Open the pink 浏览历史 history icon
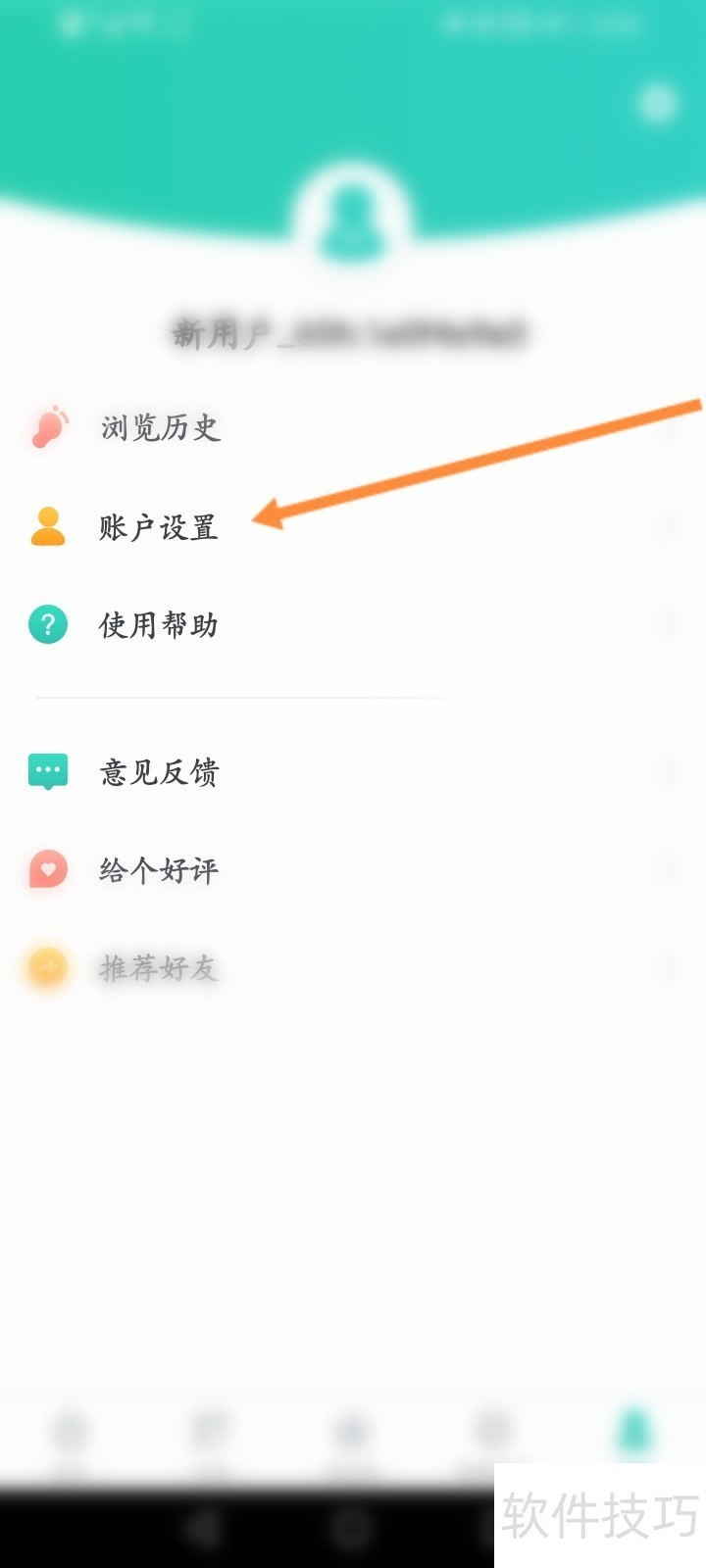Screen dimensions: 706x1568 click(47, 428)
